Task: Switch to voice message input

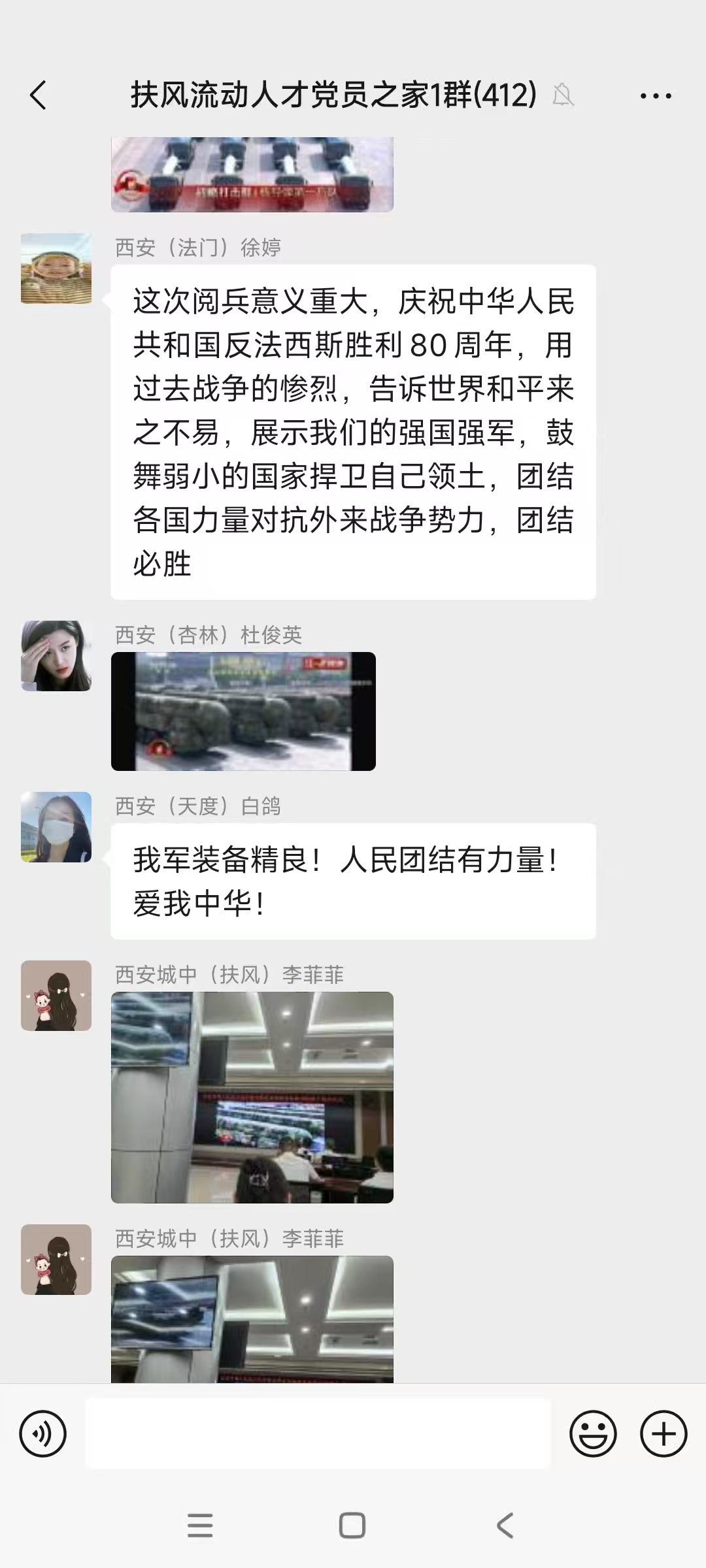Action: click(x=43, y=1434)
